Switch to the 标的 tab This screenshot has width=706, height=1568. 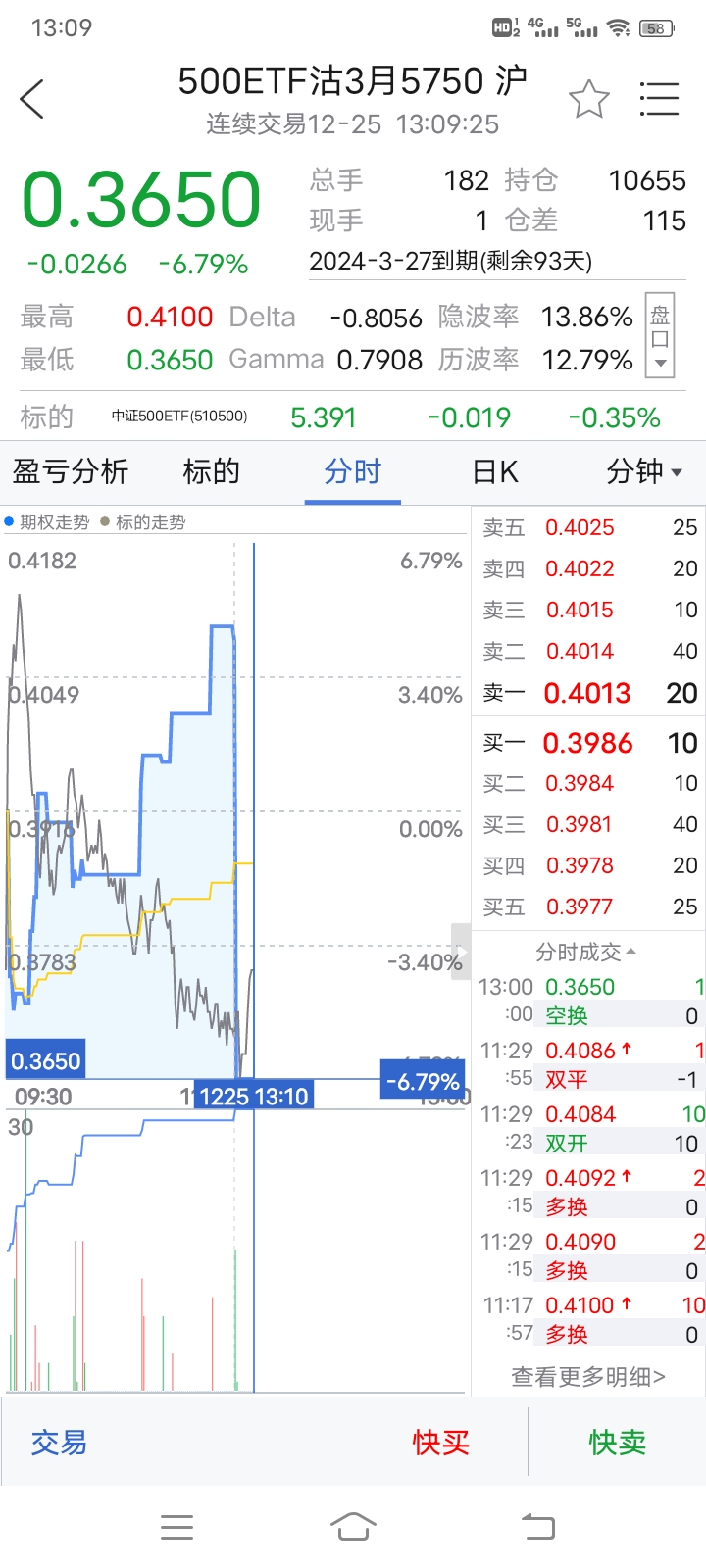coord(211,471)
